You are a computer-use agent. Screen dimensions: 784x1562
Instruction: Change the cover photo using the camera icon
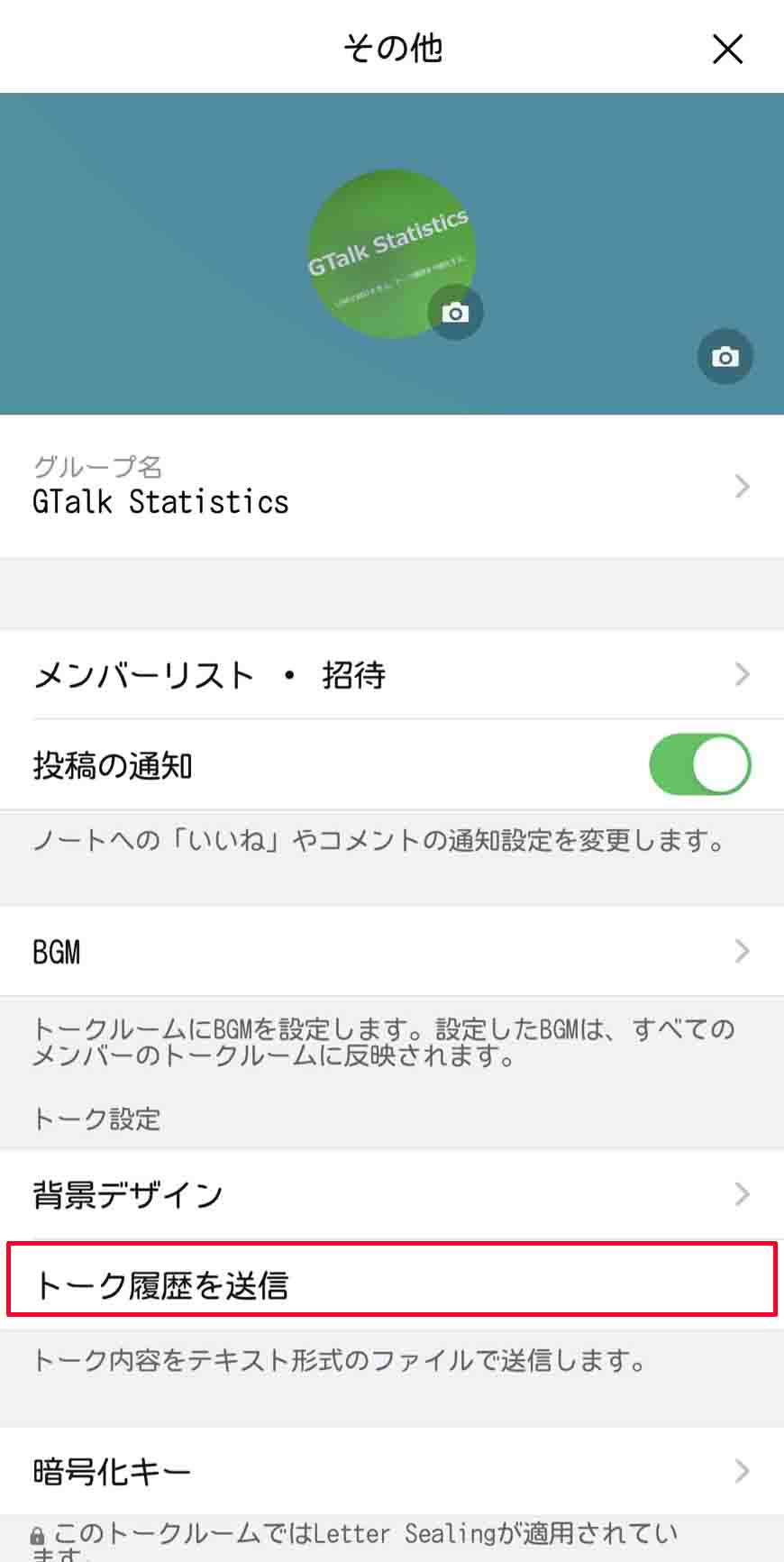[x=725, y=356]
